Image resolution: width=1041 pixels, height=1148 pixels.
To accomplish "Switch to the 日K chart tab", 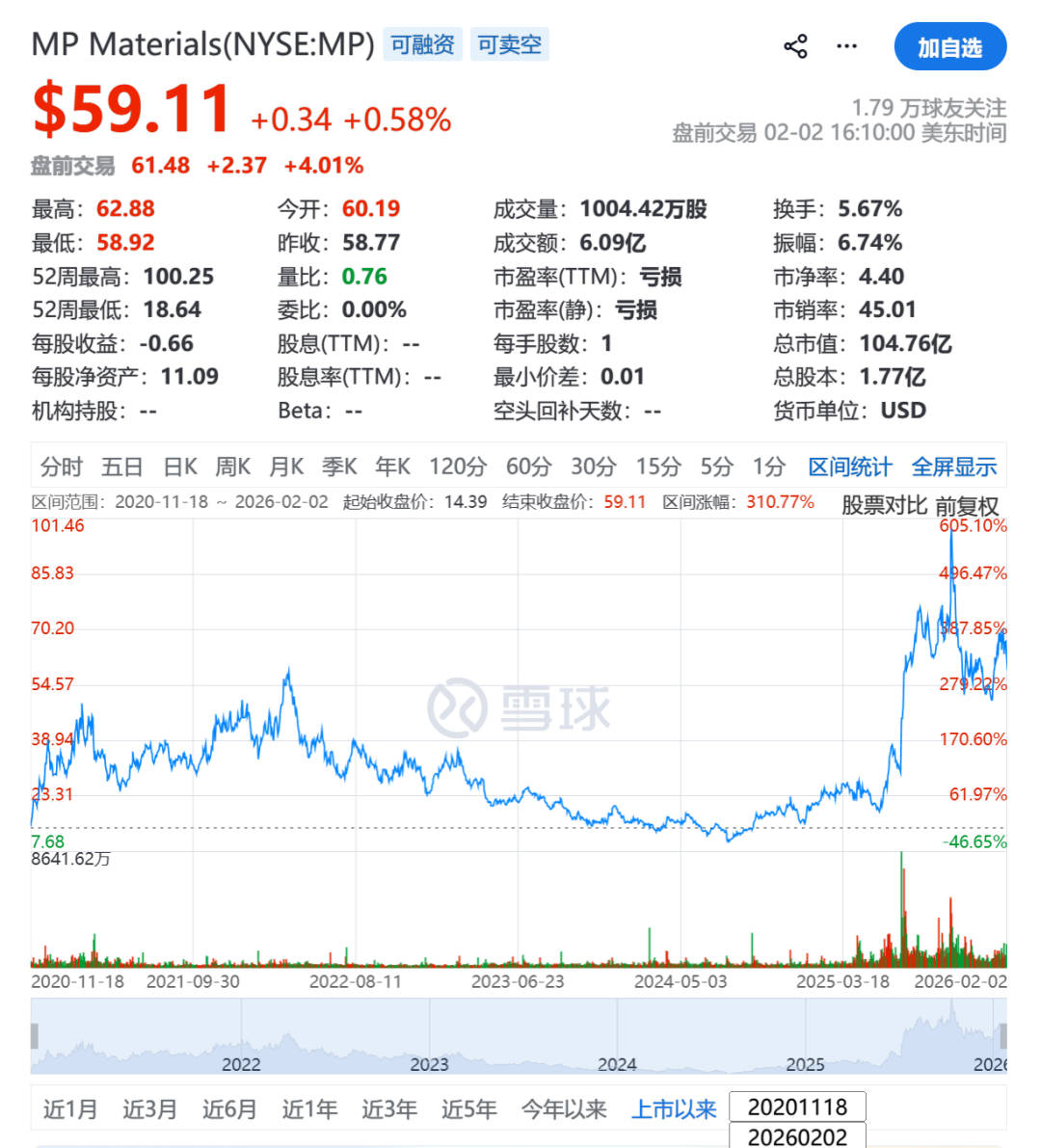I will [181, 466].
